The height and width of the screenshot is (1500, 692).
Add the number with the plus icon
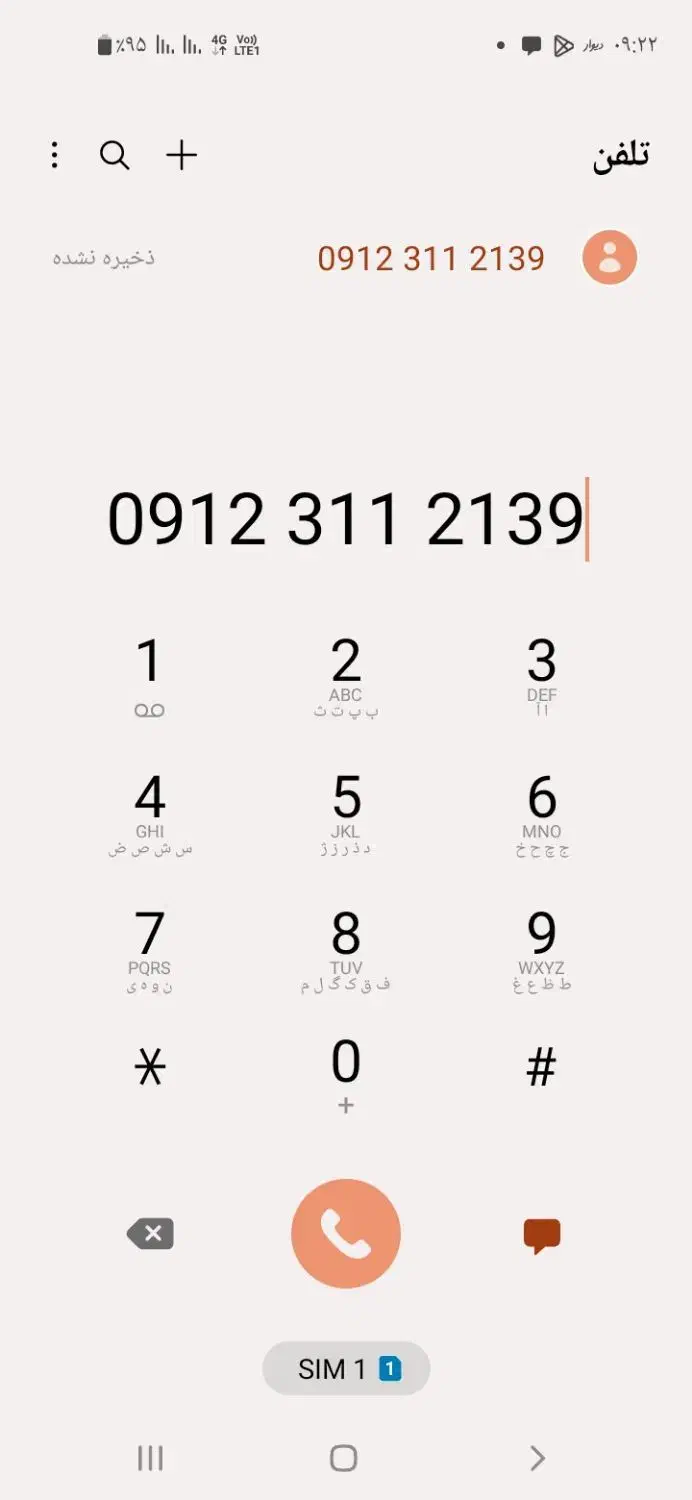pos(181,155)
